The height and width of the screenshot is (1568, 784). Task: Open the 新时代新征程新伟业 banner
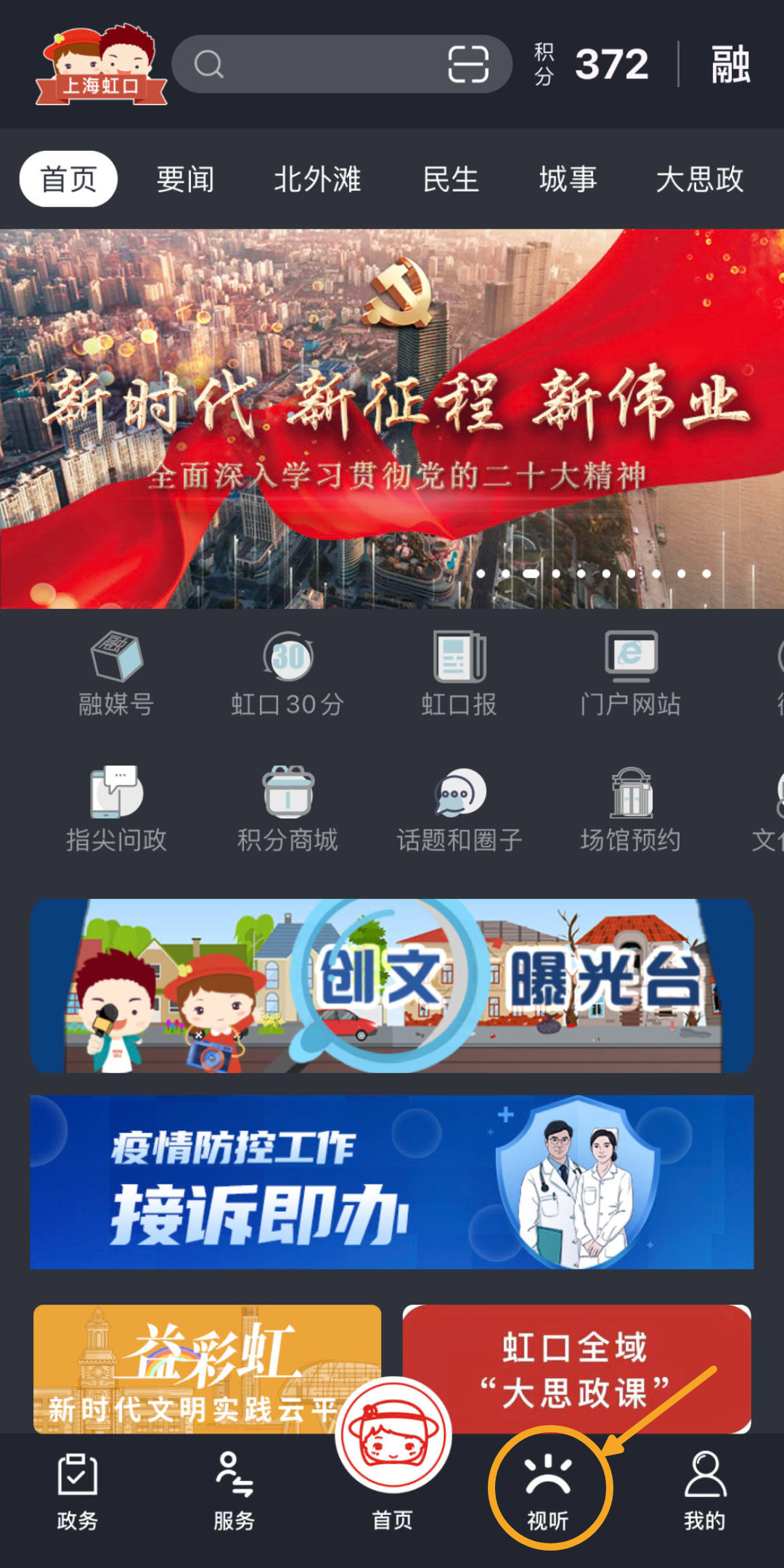pos(392,419)
